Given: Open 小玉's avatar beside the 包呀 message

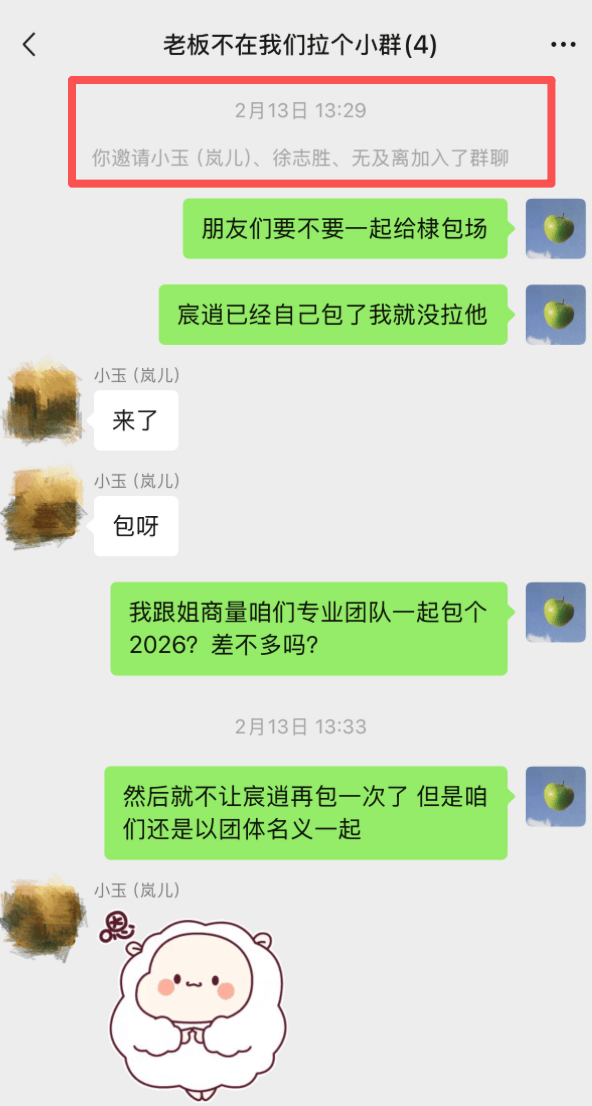Looking at the screenshot, I should (44, 508).
